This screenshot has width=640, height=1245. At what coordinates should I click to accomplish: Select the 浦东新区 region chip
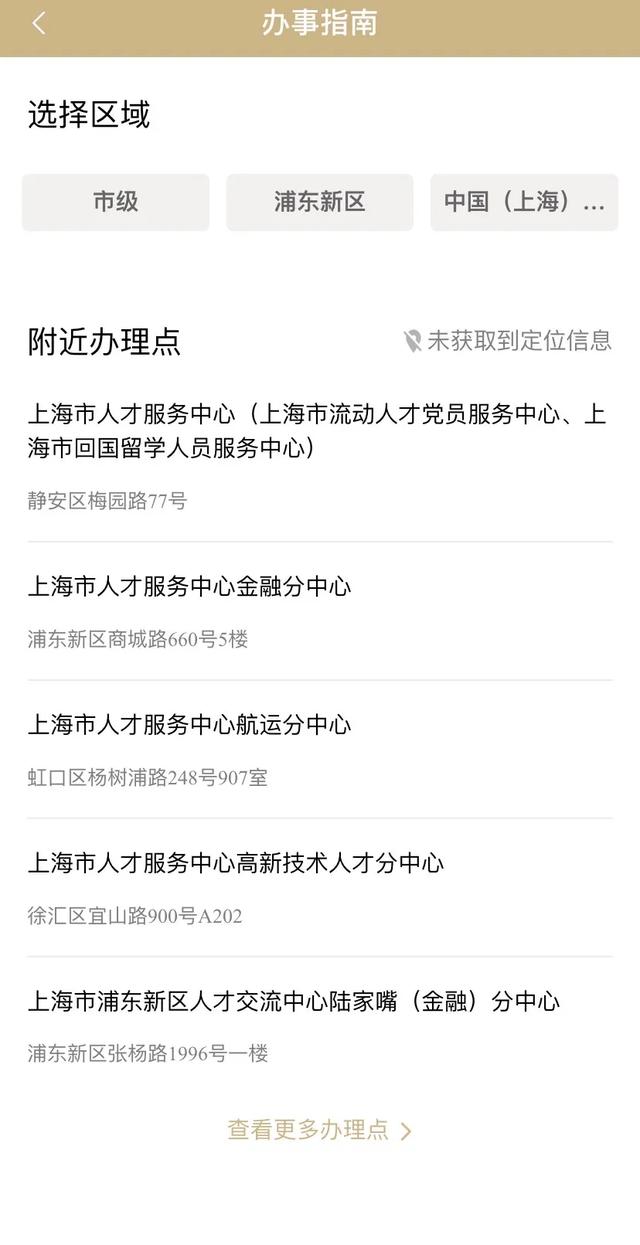[x=320, y=202]
